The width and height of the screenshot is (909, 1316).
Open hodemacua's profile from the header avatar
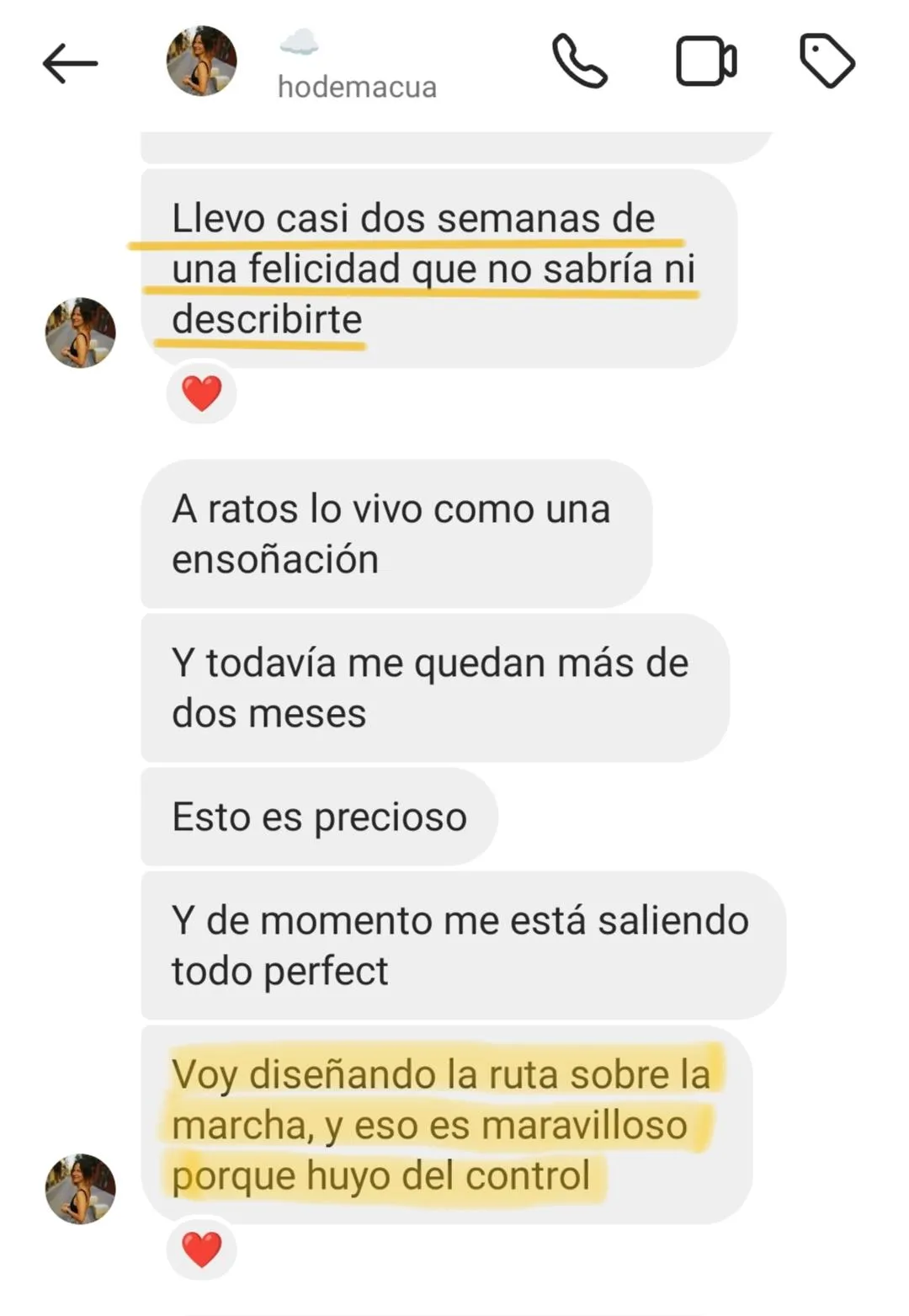(x=201, y=61)
